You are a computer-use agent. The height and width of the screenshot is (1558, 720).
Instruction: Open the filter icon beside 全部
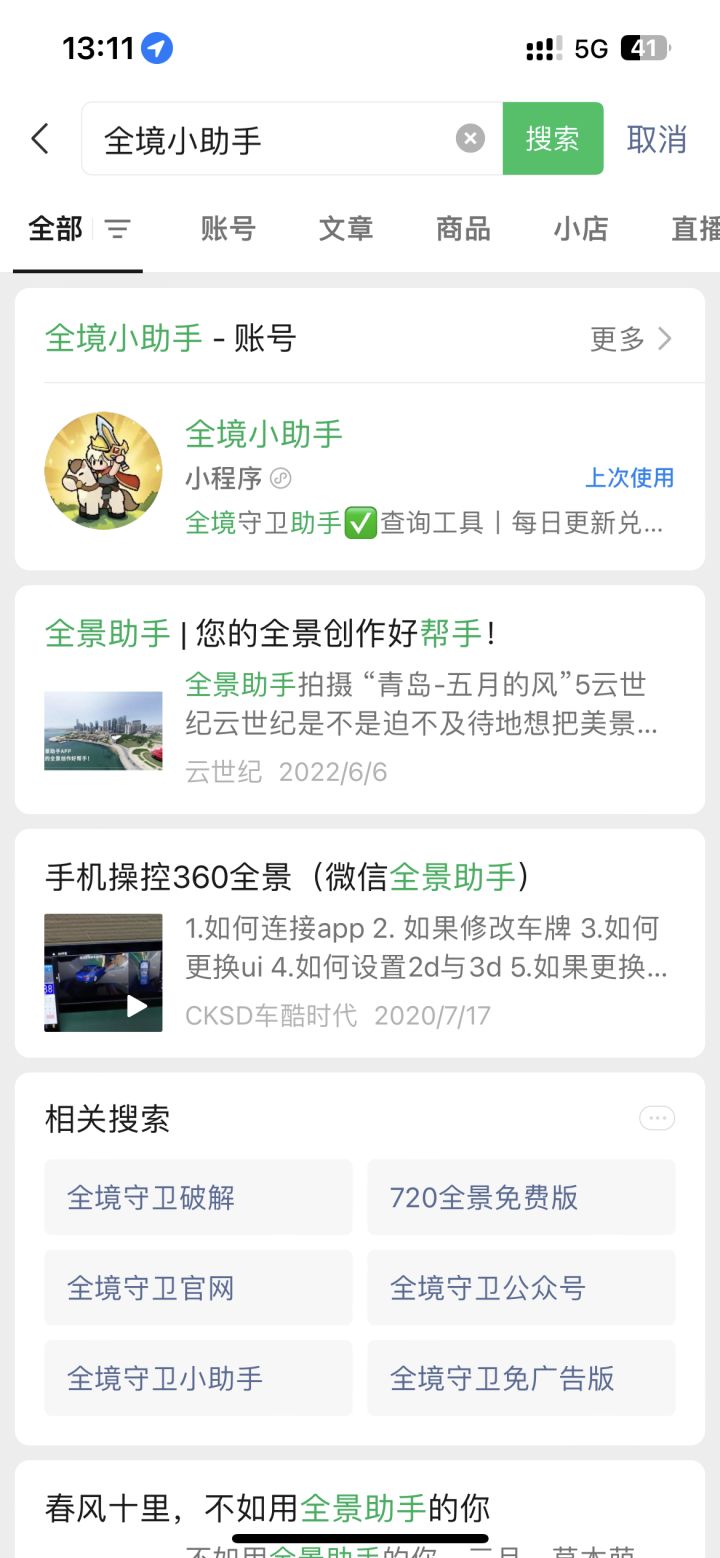click(118, 229)
